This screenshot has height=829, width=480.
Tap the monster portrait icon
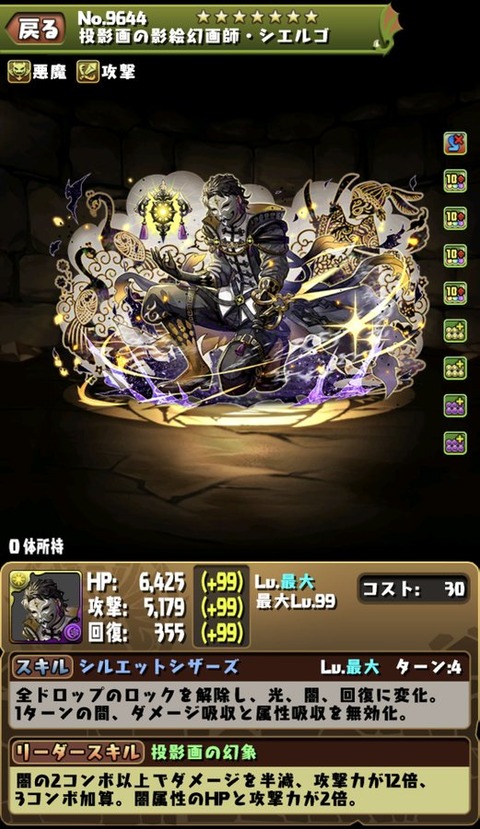(x=46, y=607)
